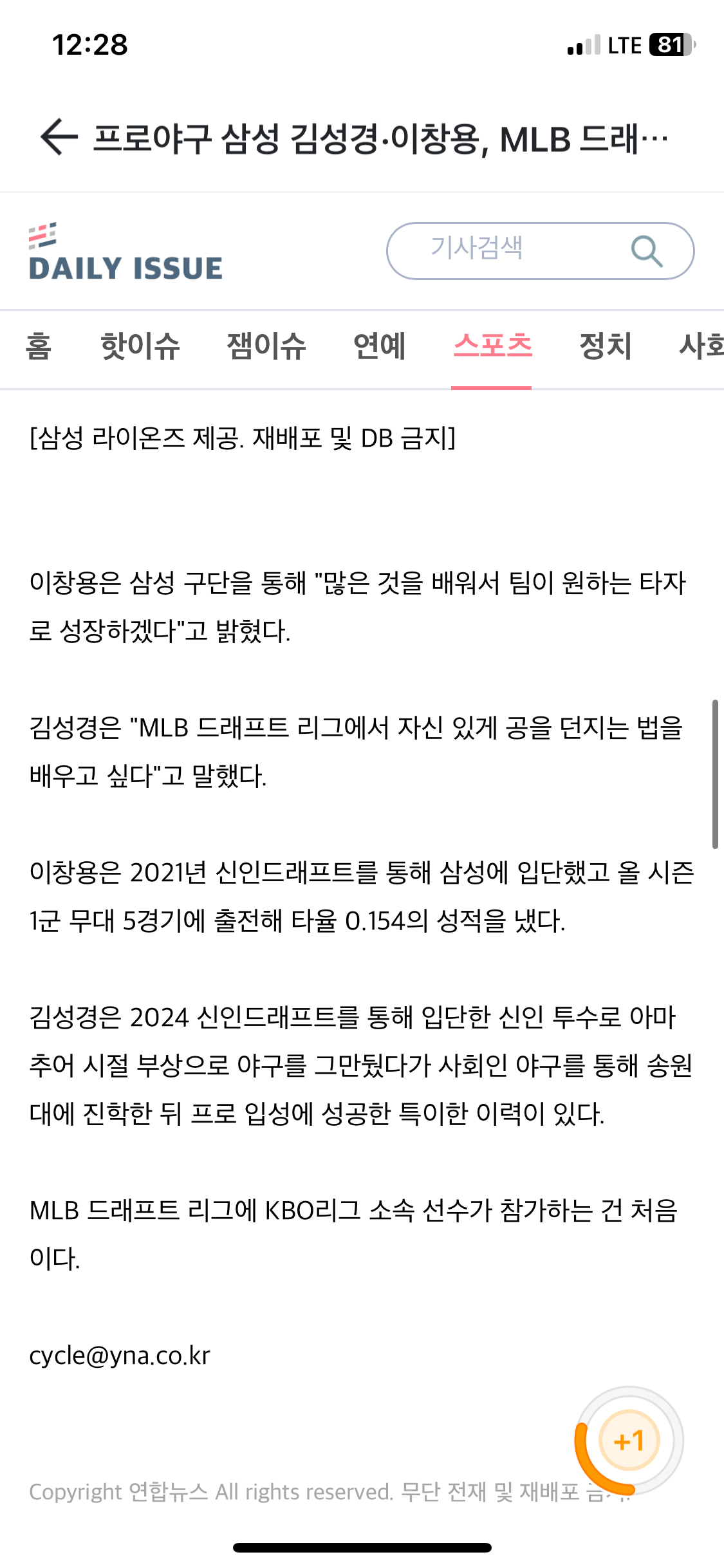Switch to the 잼이슈 tab
The width and height of the screenshot is (724, 1568).
pyautogui.click(x=266, y=347)
